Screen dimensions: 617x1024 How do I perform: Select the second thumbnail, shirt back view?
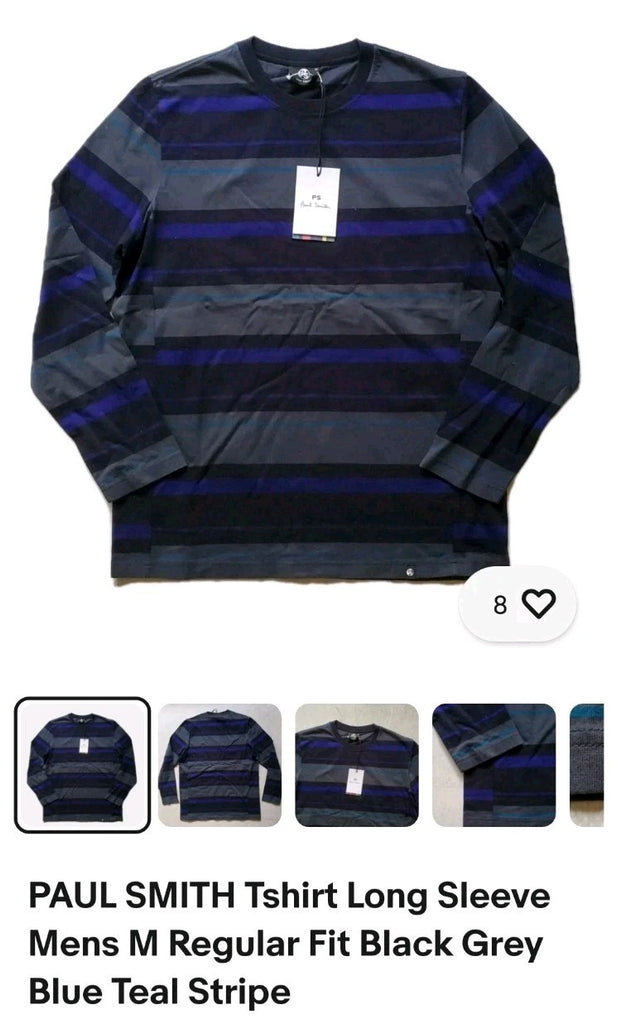219,765
